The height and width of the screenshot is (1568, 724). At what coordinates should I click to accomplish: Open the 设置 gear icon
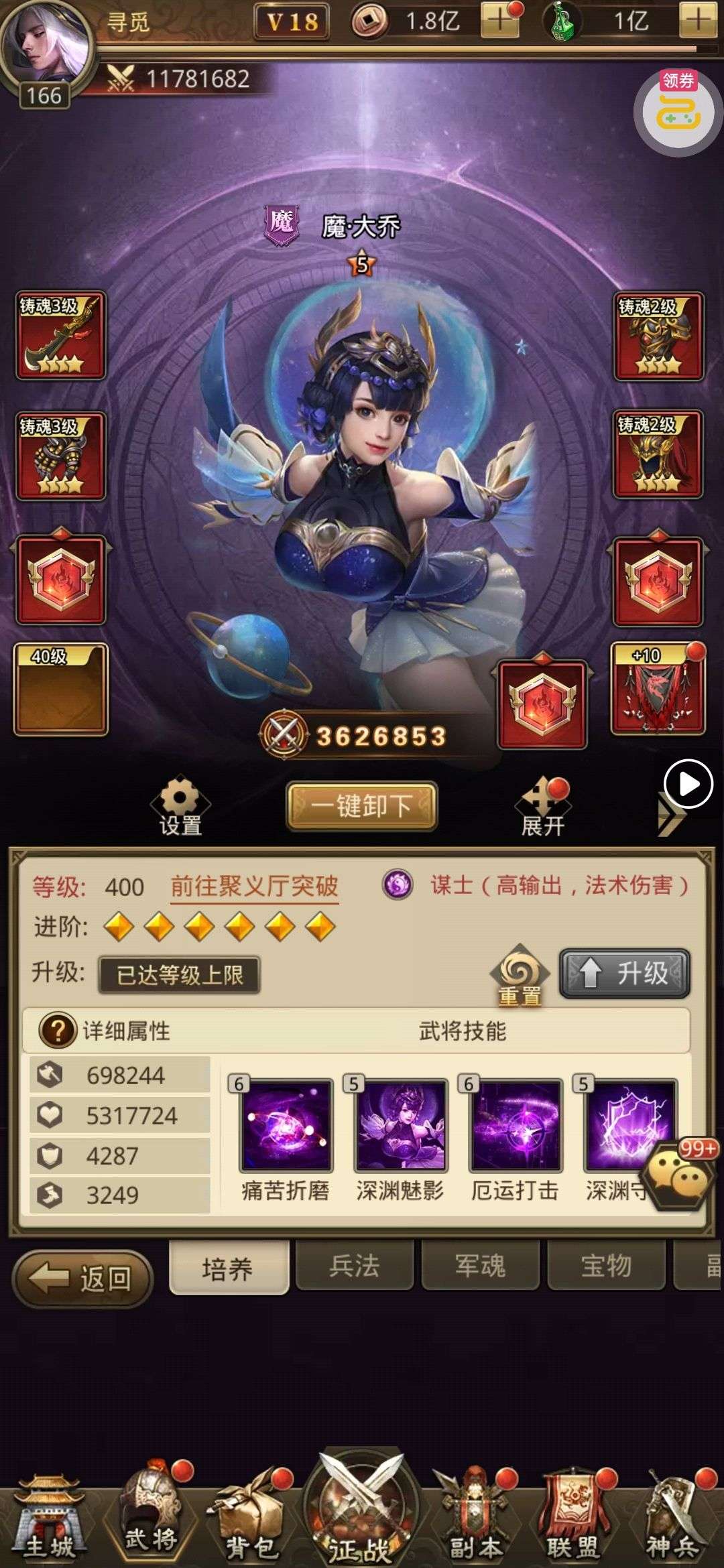[180, 805]
